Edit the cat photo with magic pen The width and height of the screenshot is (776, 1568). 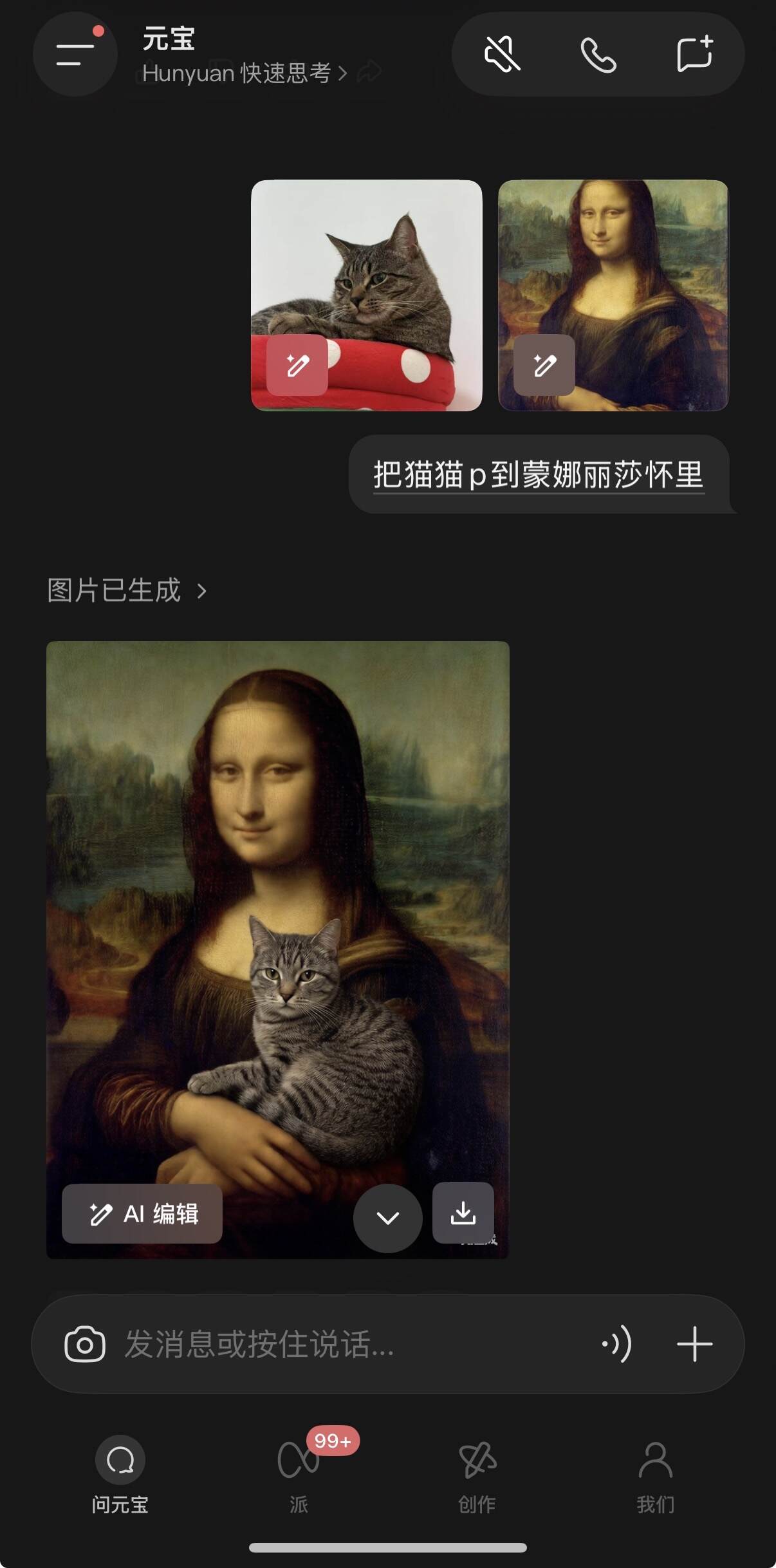pyautogui.click(x=297, y=365)
